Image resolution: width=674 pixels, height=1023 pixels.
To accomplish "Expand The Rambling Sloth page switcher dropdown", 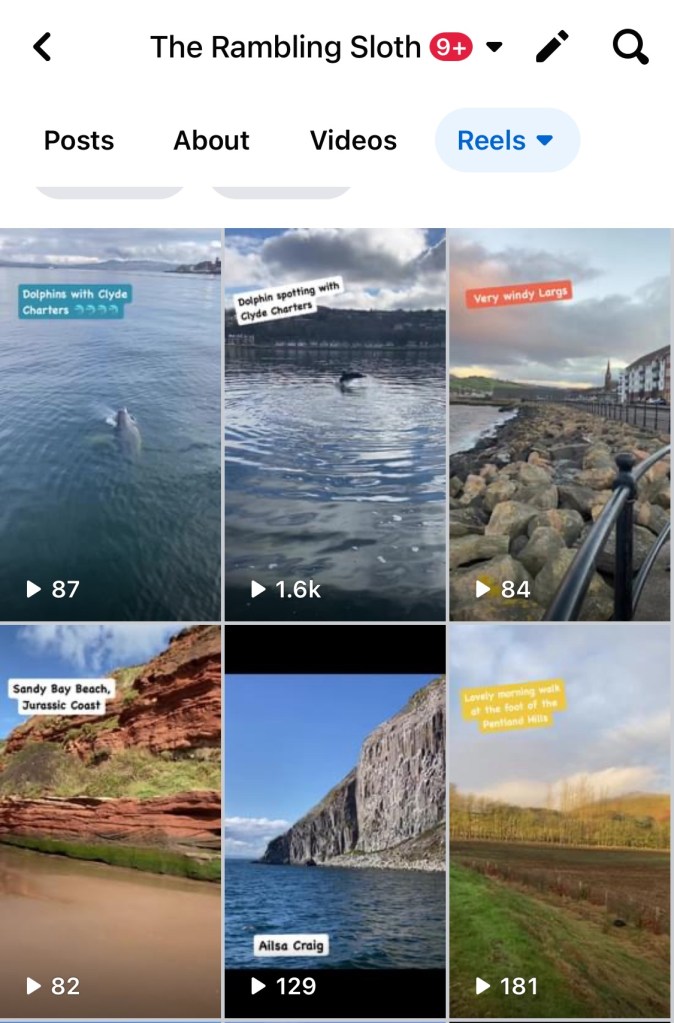I will point(494,47).
